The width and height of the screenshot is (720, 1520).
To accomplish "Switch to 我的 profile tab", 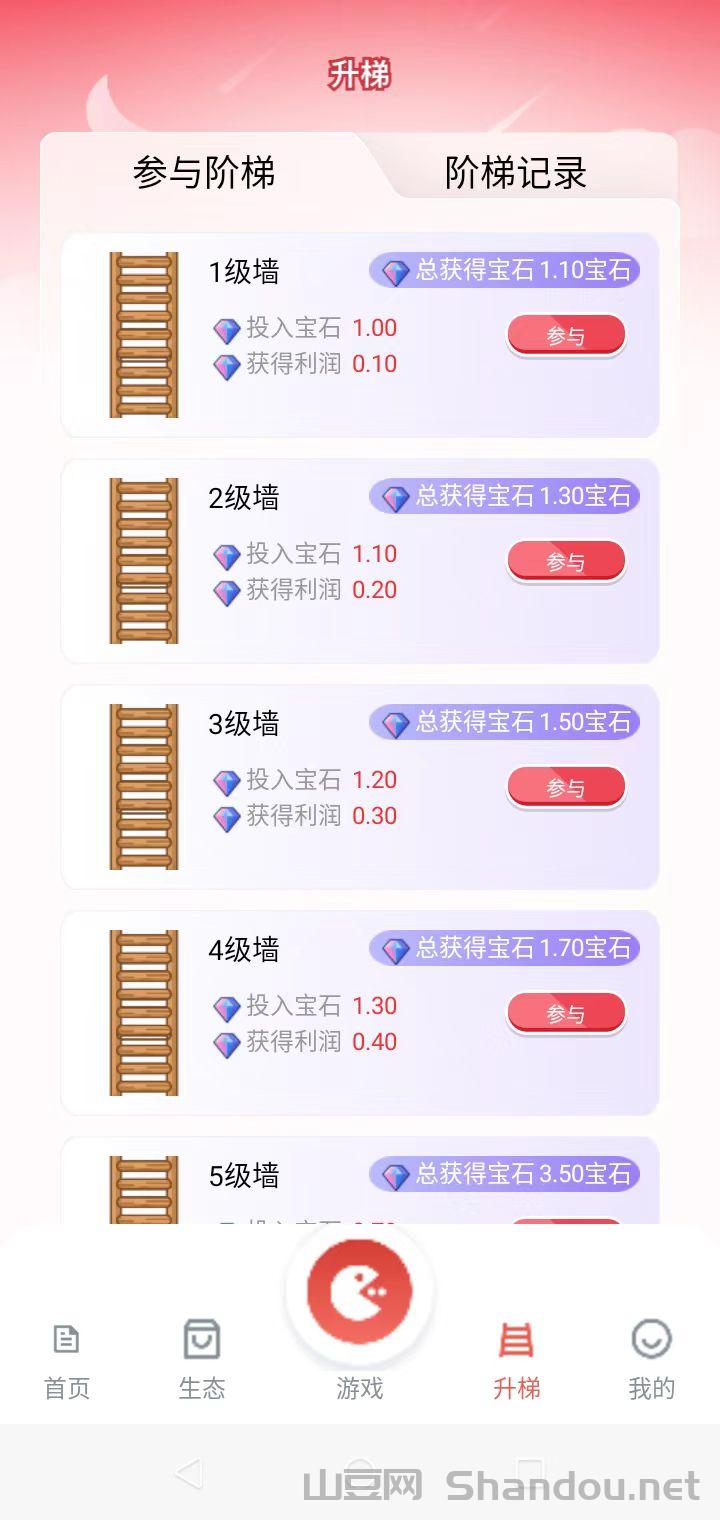I will [651, 1360].
